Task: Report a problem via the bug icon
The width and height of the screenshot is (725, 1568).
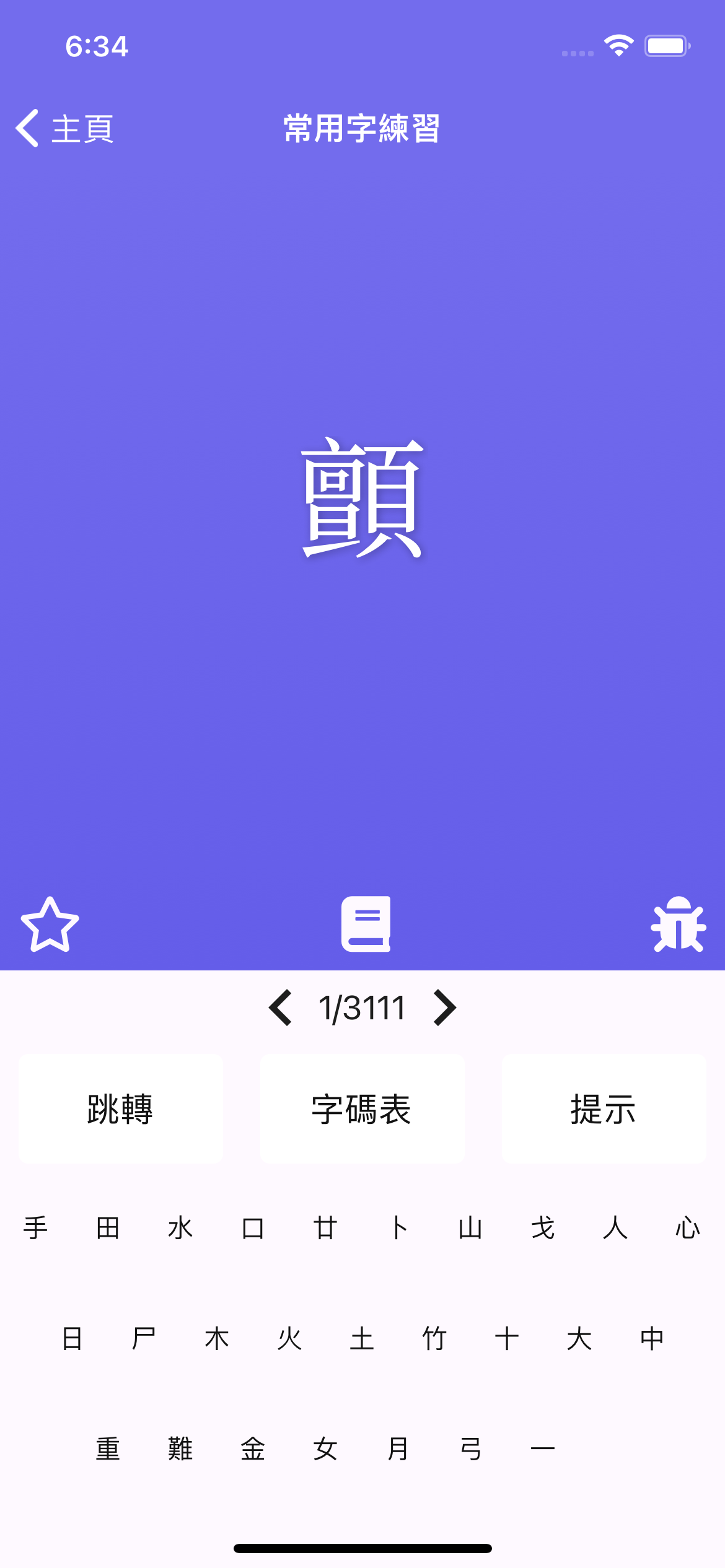Action: pyautogui.click(x=679, y=925)
